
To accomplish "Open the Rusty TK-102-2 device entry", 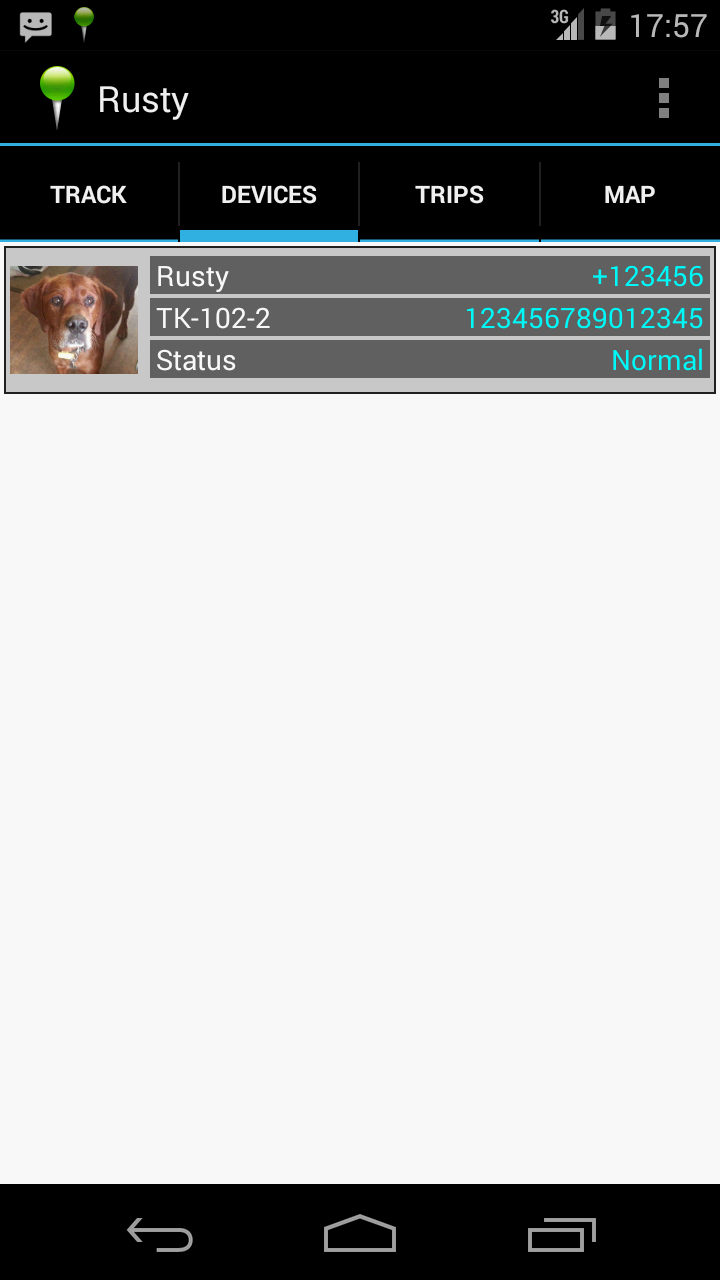I will 360,319.
